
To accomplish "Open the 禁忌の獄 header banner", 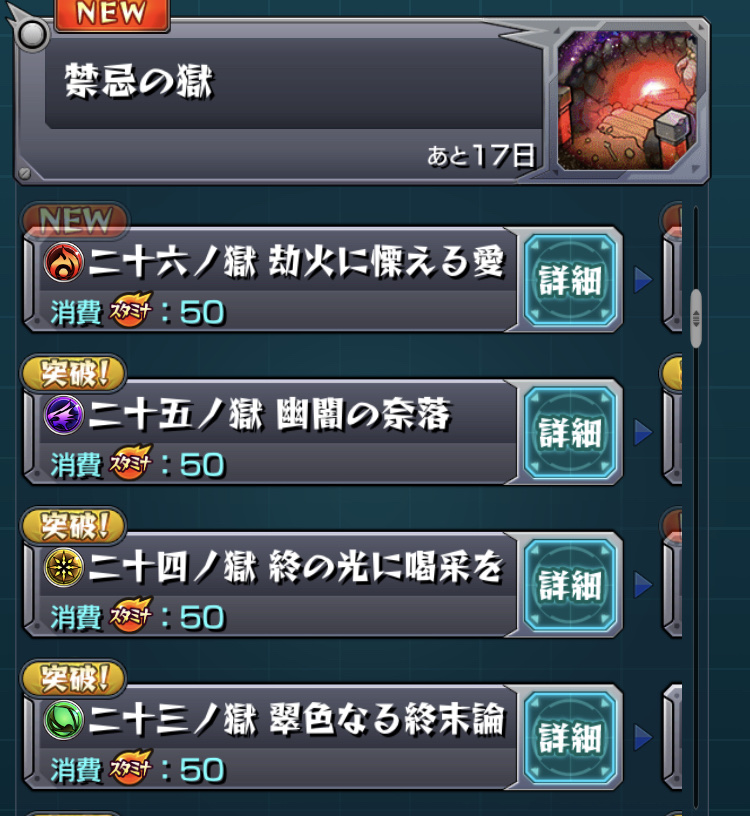I will pyautogui.click(x=290, y=100).
